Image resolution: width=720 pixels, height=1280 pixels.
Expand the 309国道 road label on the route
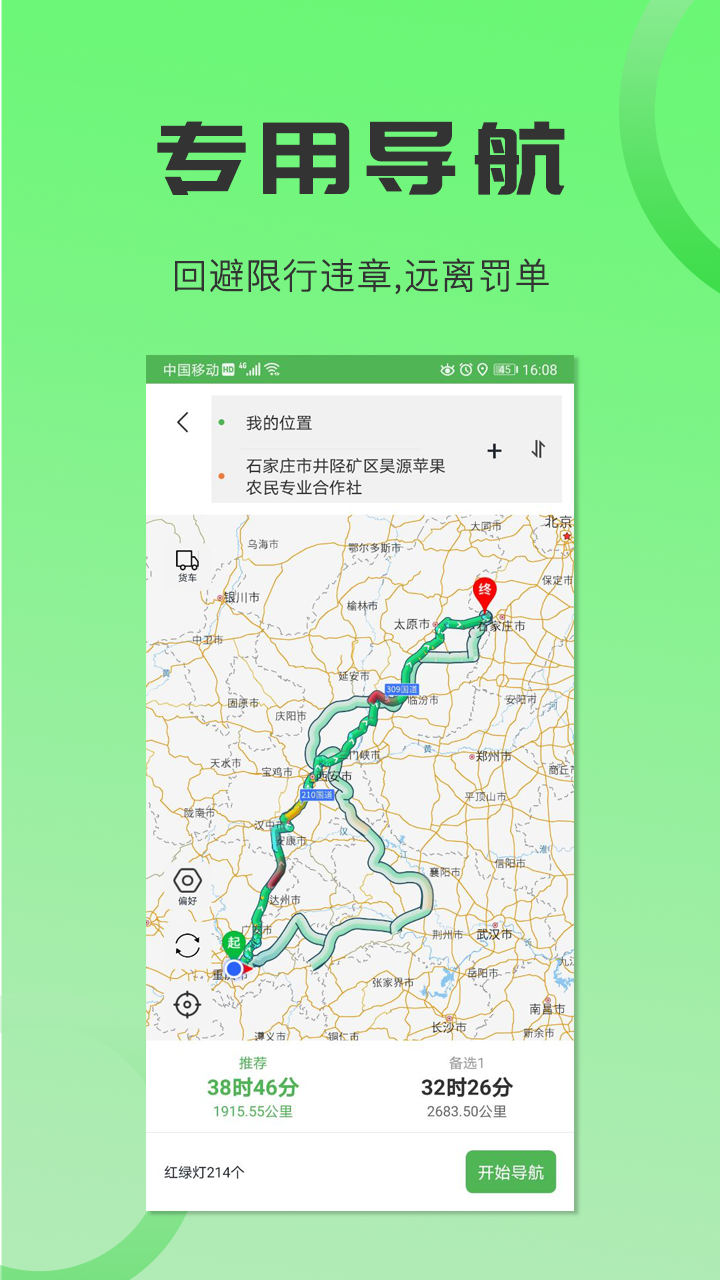coord(402,689)
